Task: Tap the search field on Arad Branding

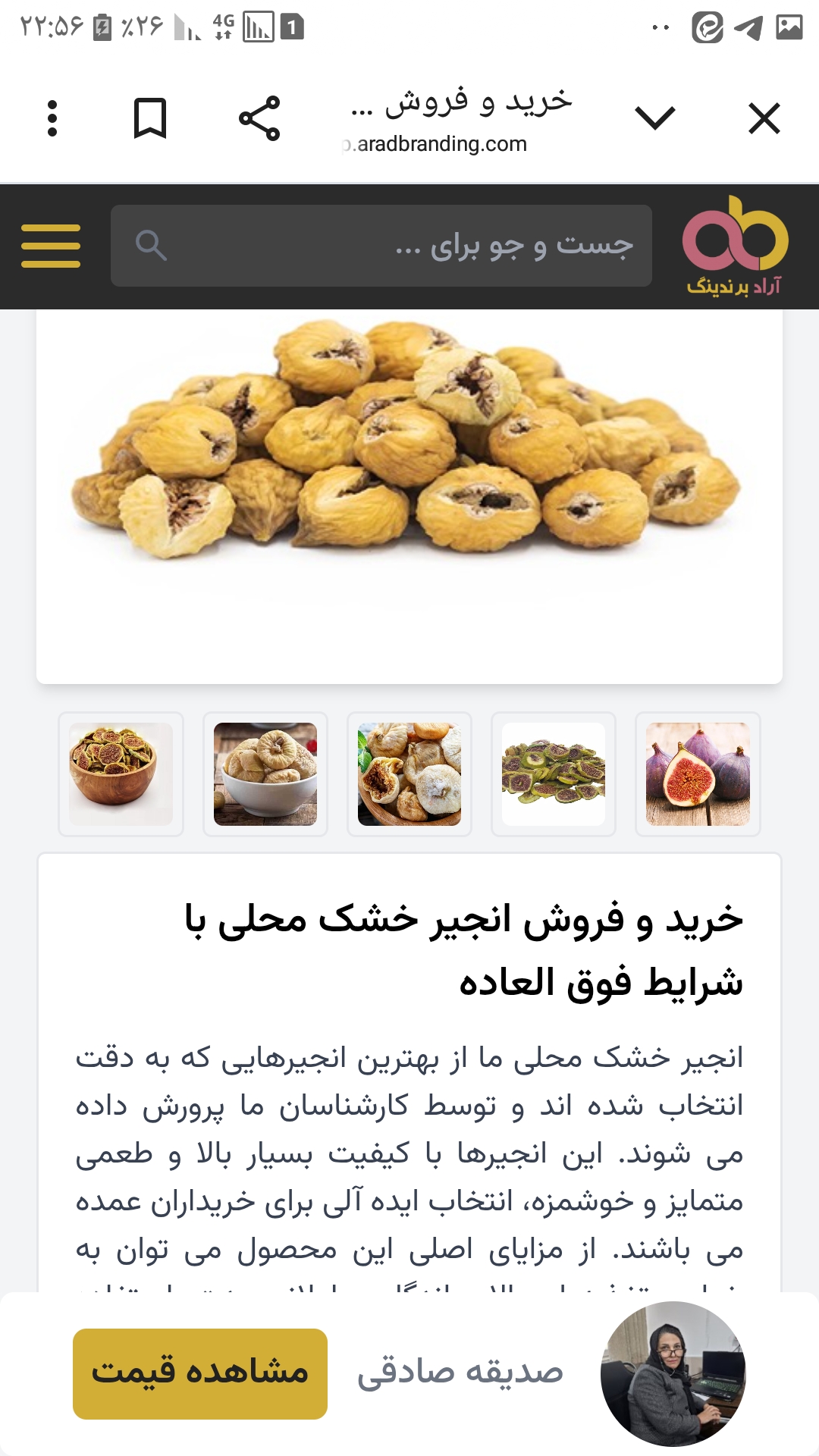Action: [x=381, y=246]
